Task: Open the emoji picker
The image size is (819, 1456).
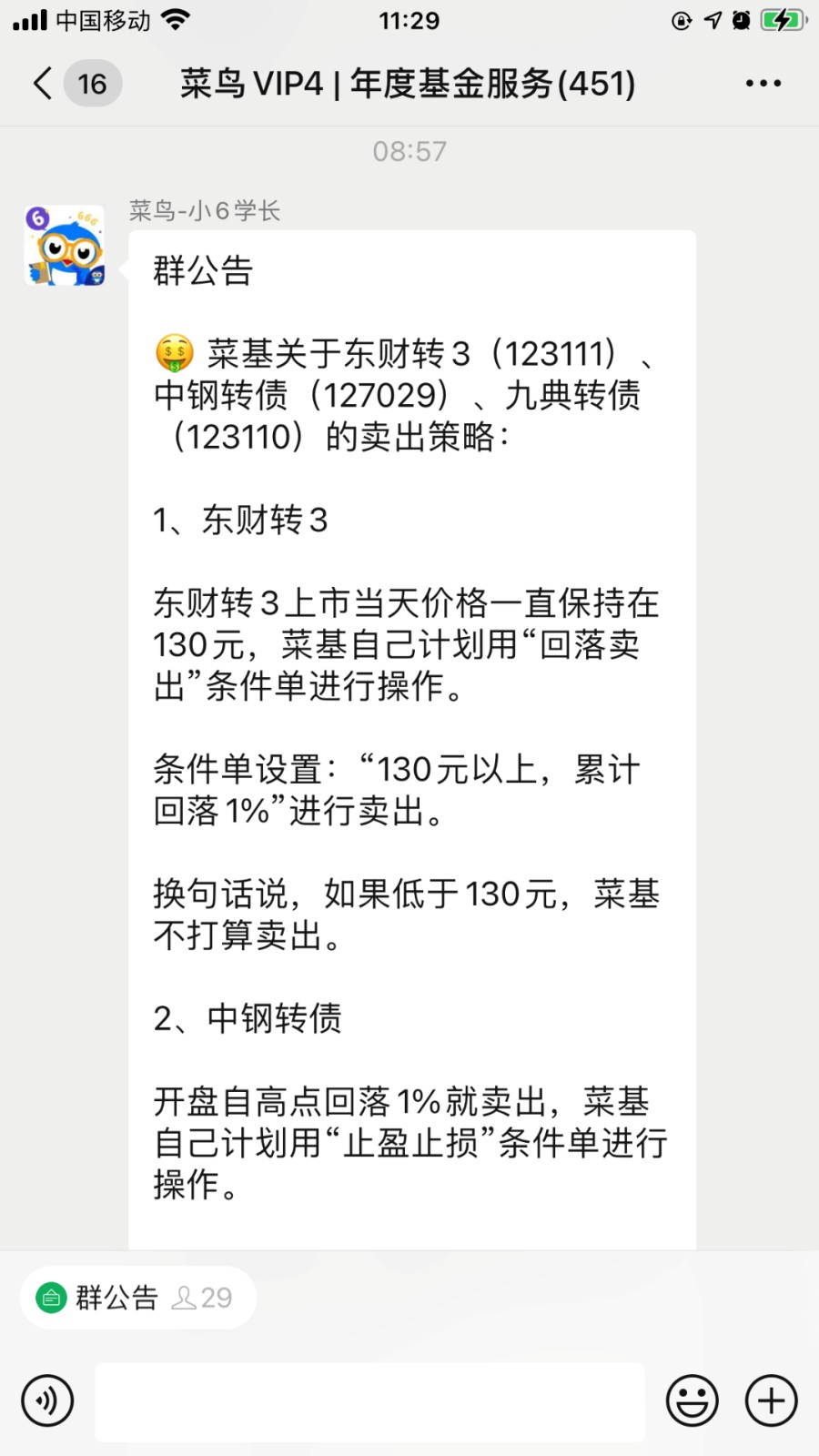Action: [x=692, y=1400]
